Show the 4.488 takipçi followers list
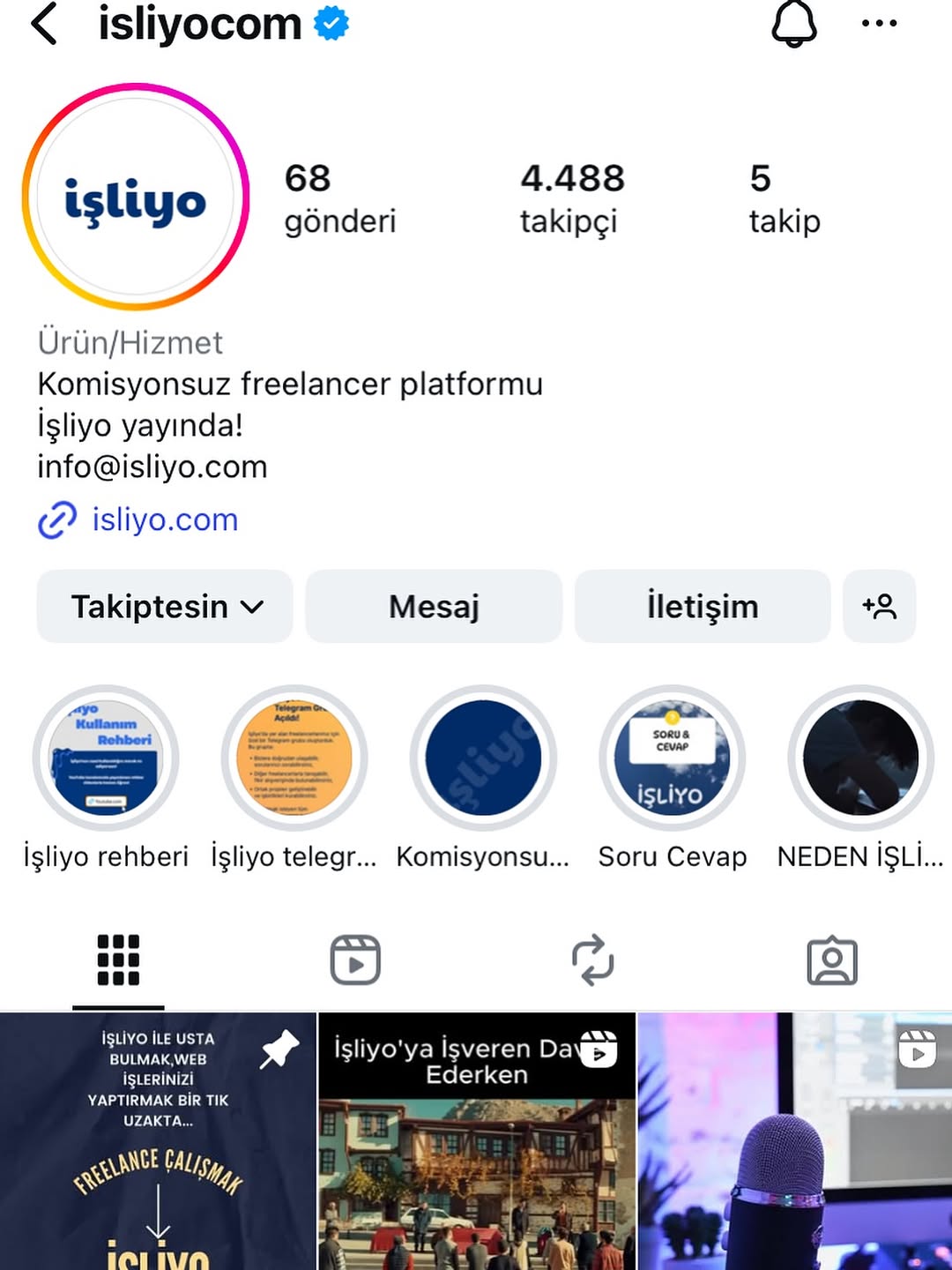Image resolution: width=952 pixels, height=1270 pixels. click(571, 198)
